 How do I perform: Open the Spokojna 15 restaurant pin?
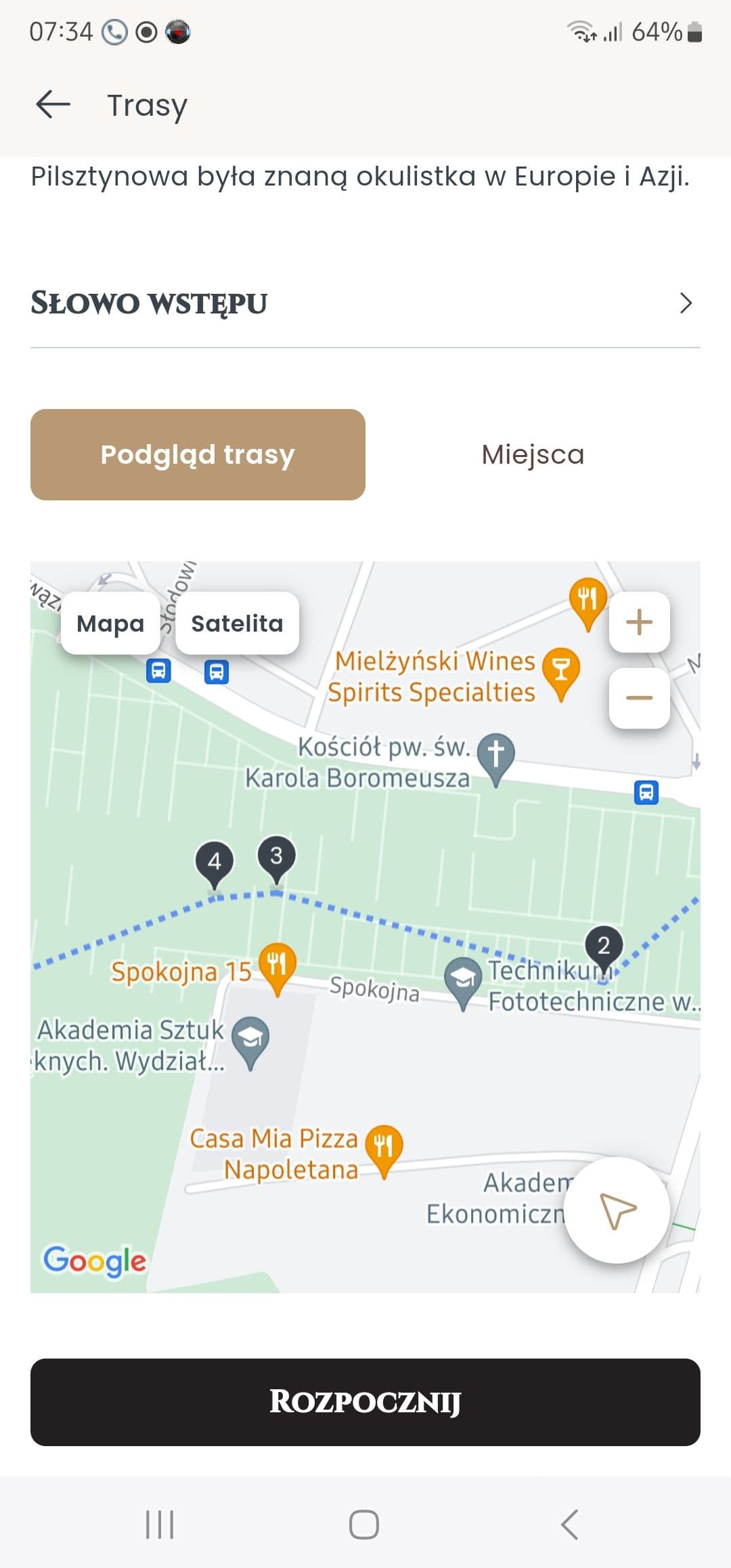click(278, 968)
